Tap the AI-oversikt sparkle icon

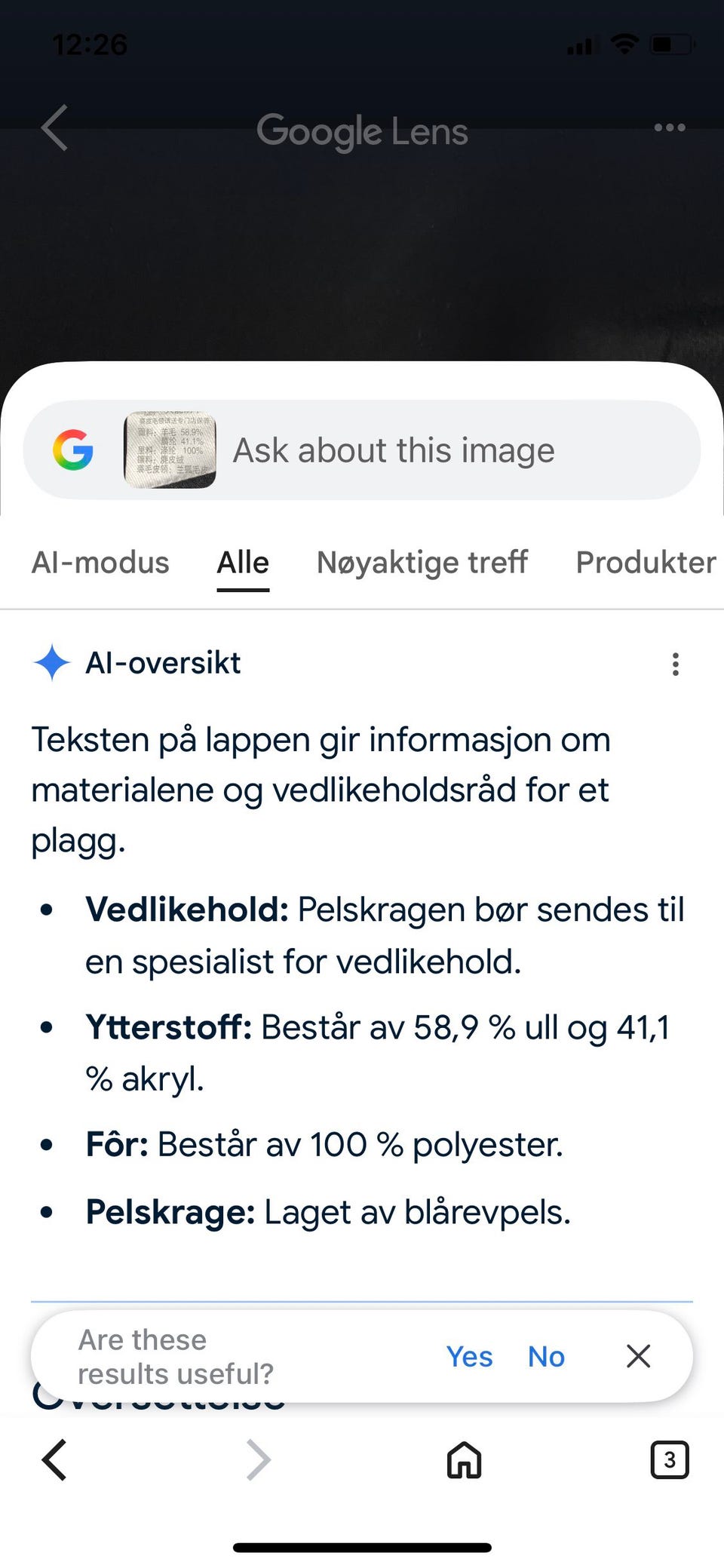tap(51, 663)
